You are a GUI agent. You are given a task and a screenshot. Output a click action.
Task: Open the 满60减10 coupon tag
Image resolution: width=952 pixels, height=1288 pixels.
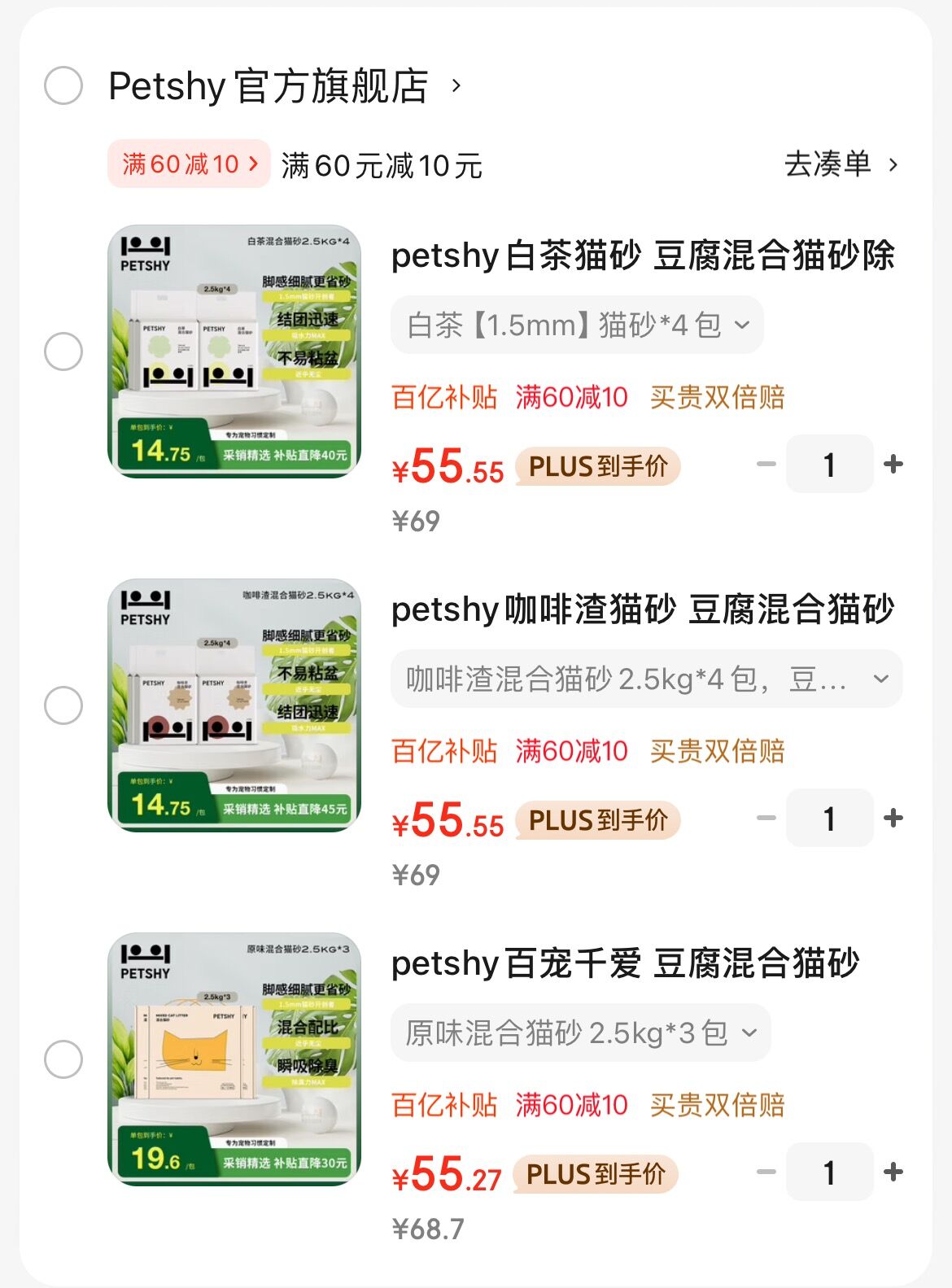187,164
